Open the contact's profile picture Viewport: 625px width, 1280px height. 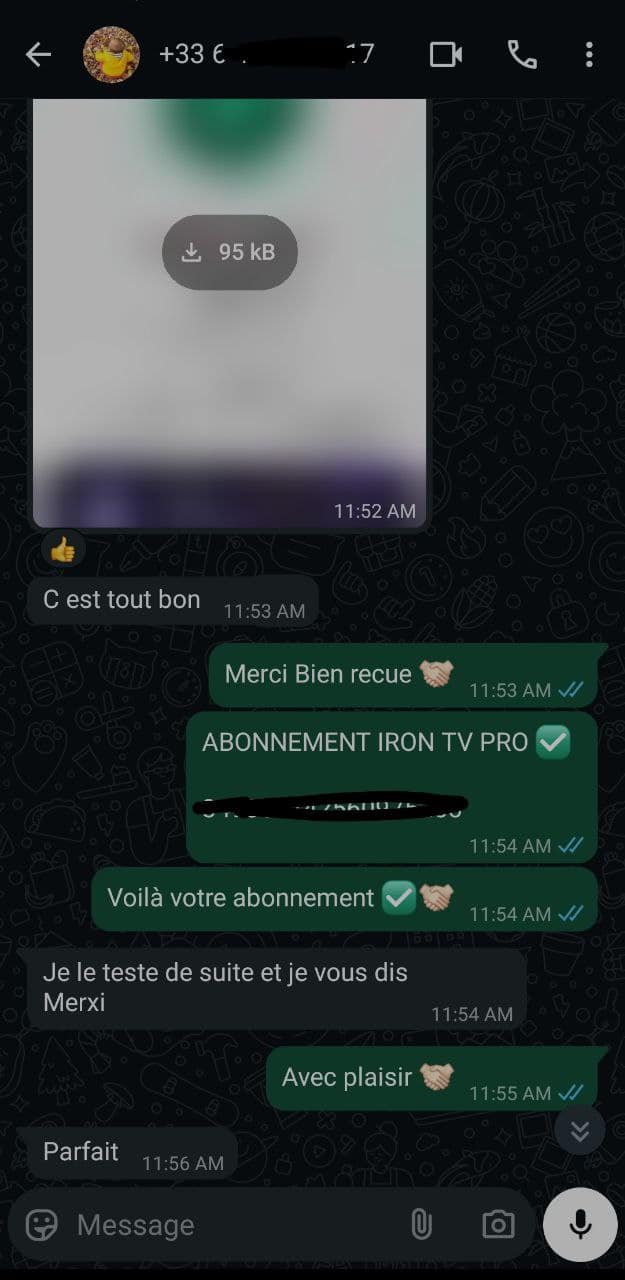[x=111, y=54]
